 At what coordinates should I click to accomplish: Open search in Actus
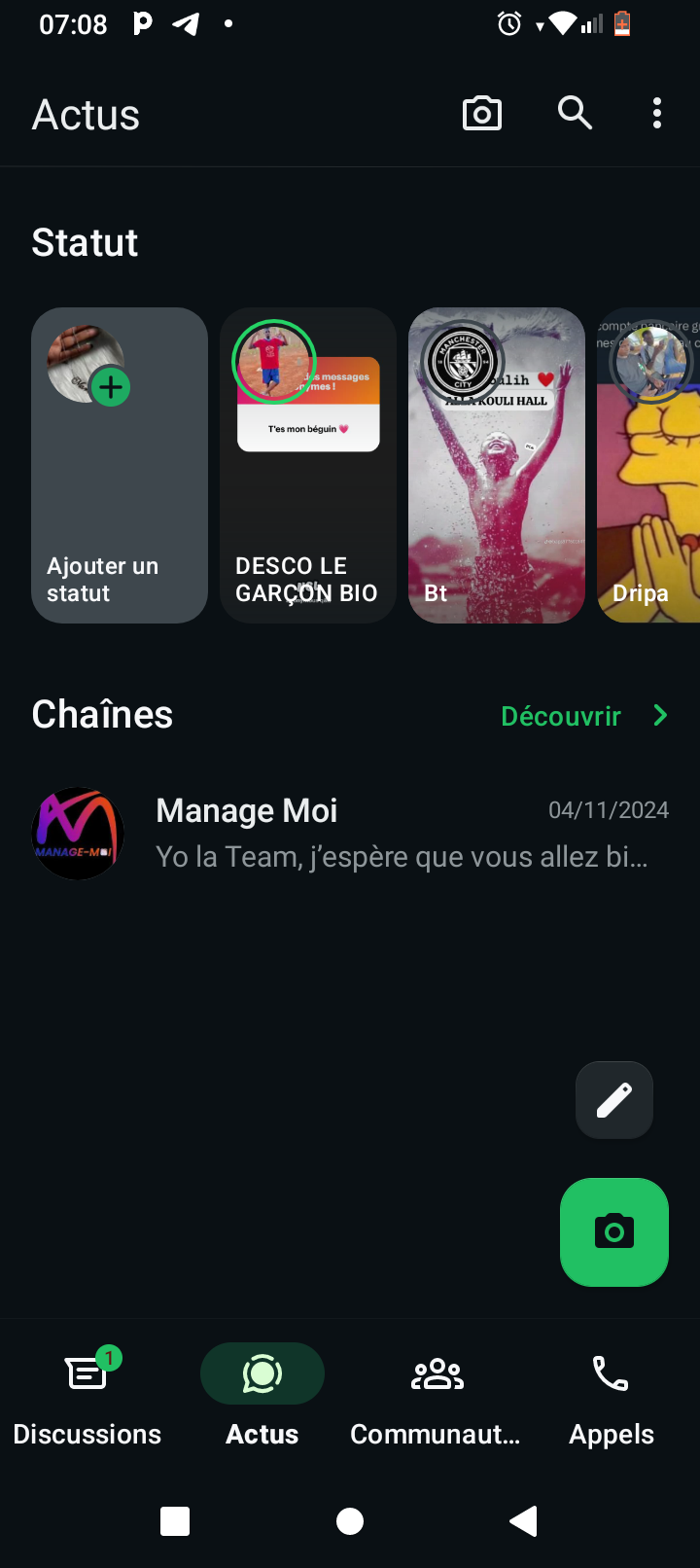coord(575,114)
